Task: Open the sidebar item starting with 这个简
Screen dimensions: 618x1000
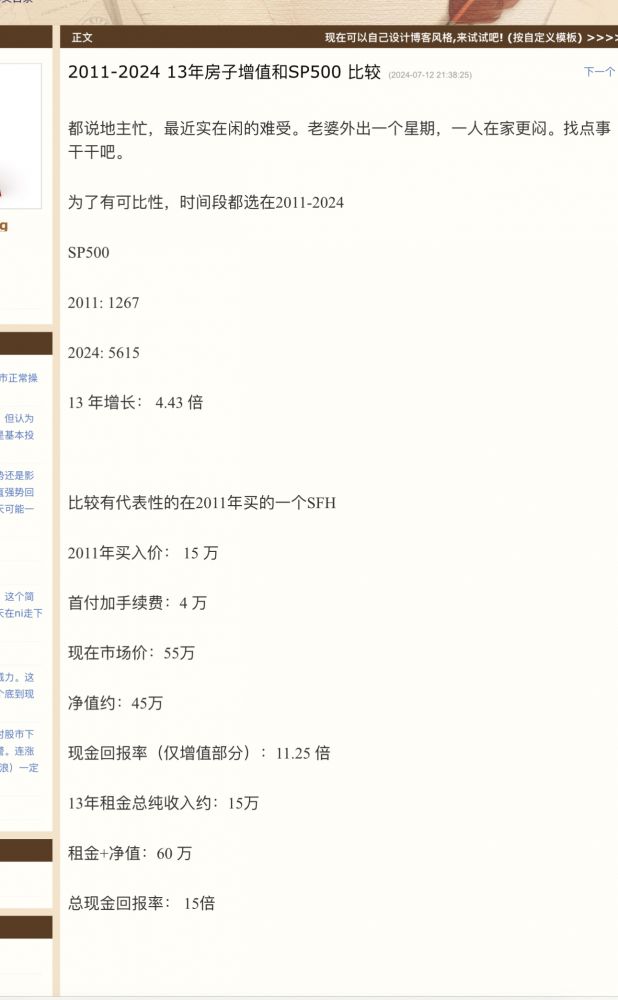Action: point(20,596)
